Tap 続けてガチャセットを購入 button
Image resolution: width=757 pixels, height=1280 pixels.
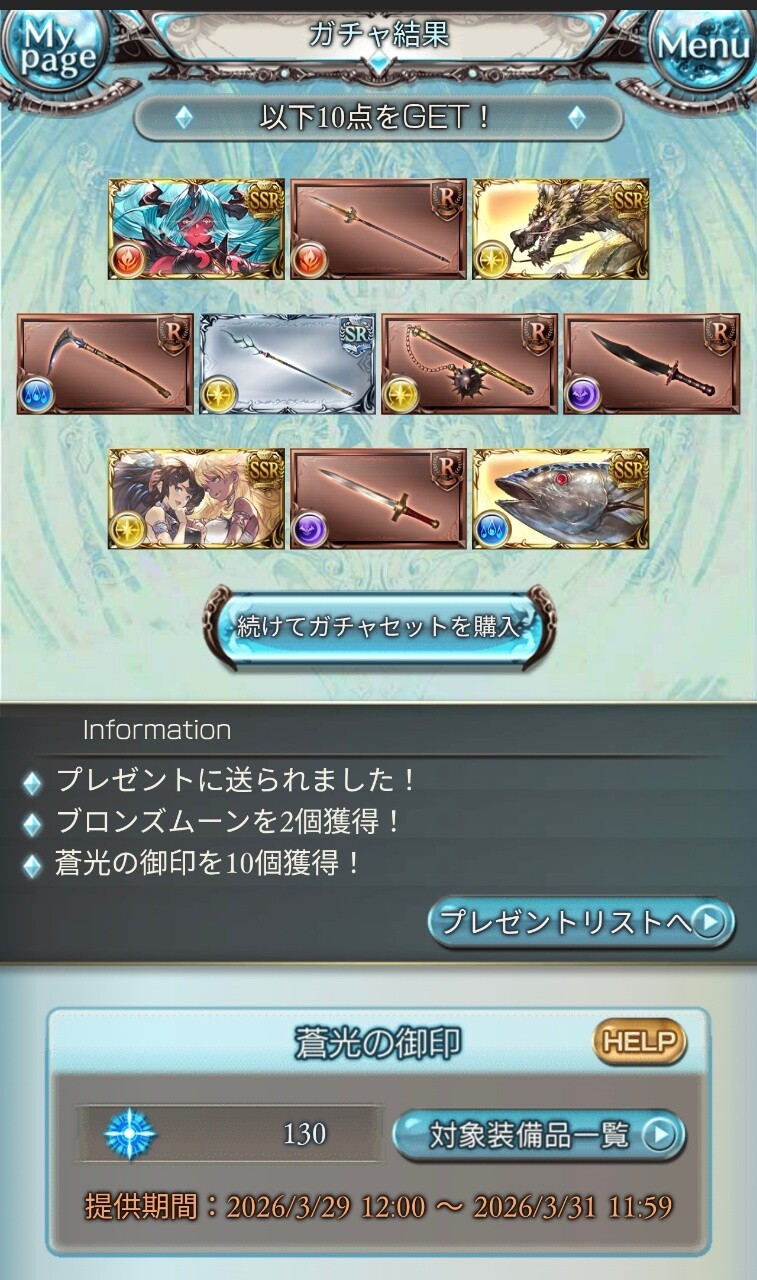[379, 627]
